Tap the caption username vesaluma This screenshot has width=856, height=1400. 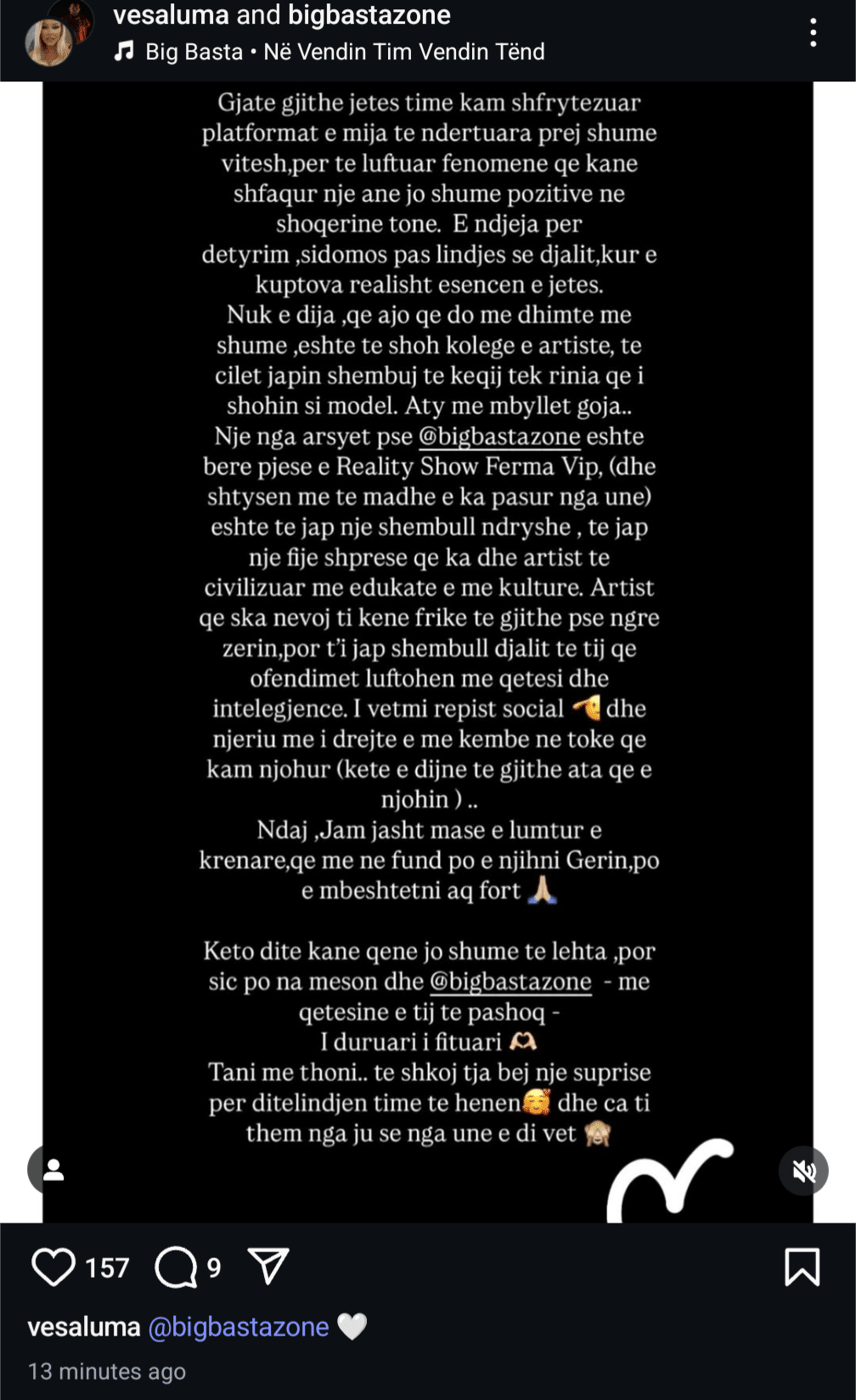click(83, 1327)
